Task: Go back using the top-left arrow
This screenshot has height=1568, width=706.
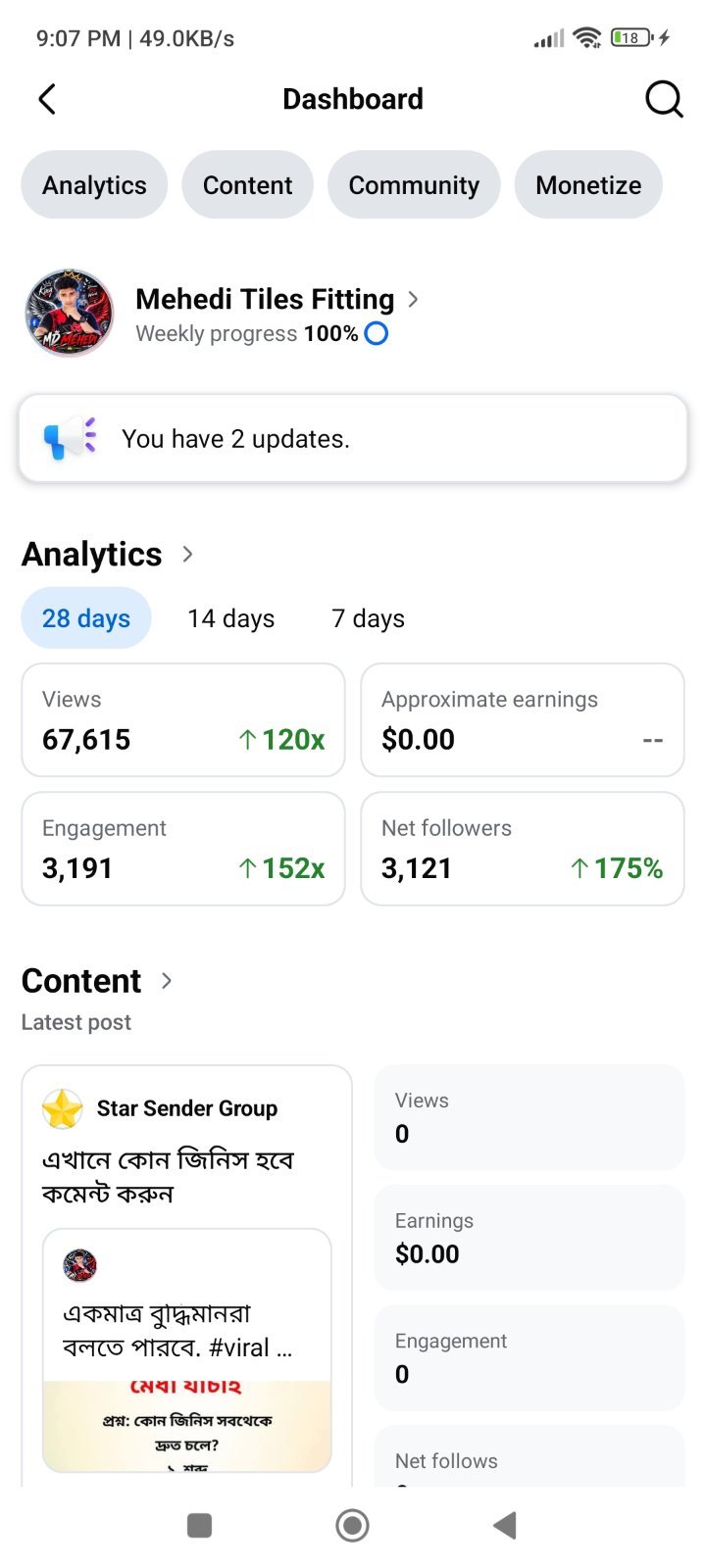Action: [x=46, y=99]
